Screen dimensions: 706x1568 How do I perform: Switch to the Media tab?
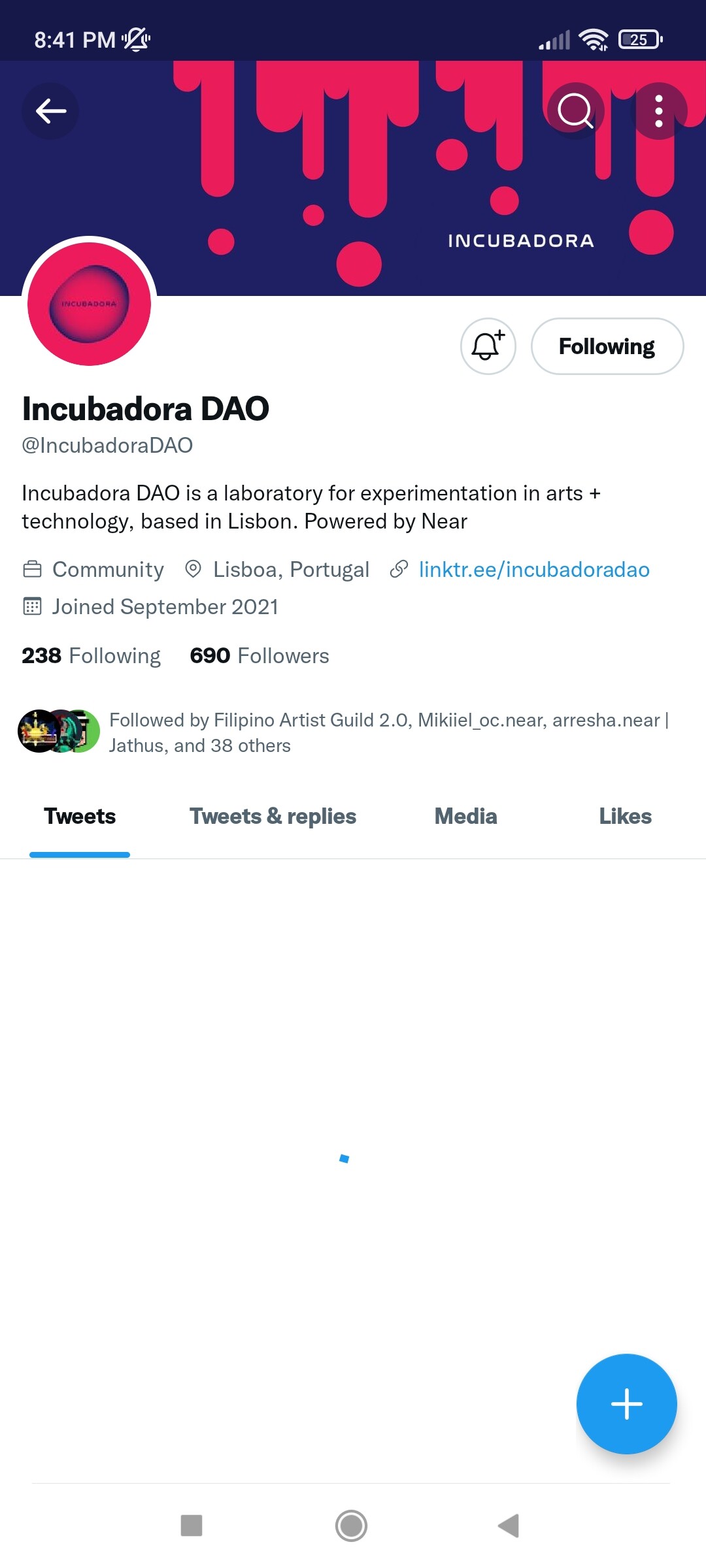tap(465, 817)
